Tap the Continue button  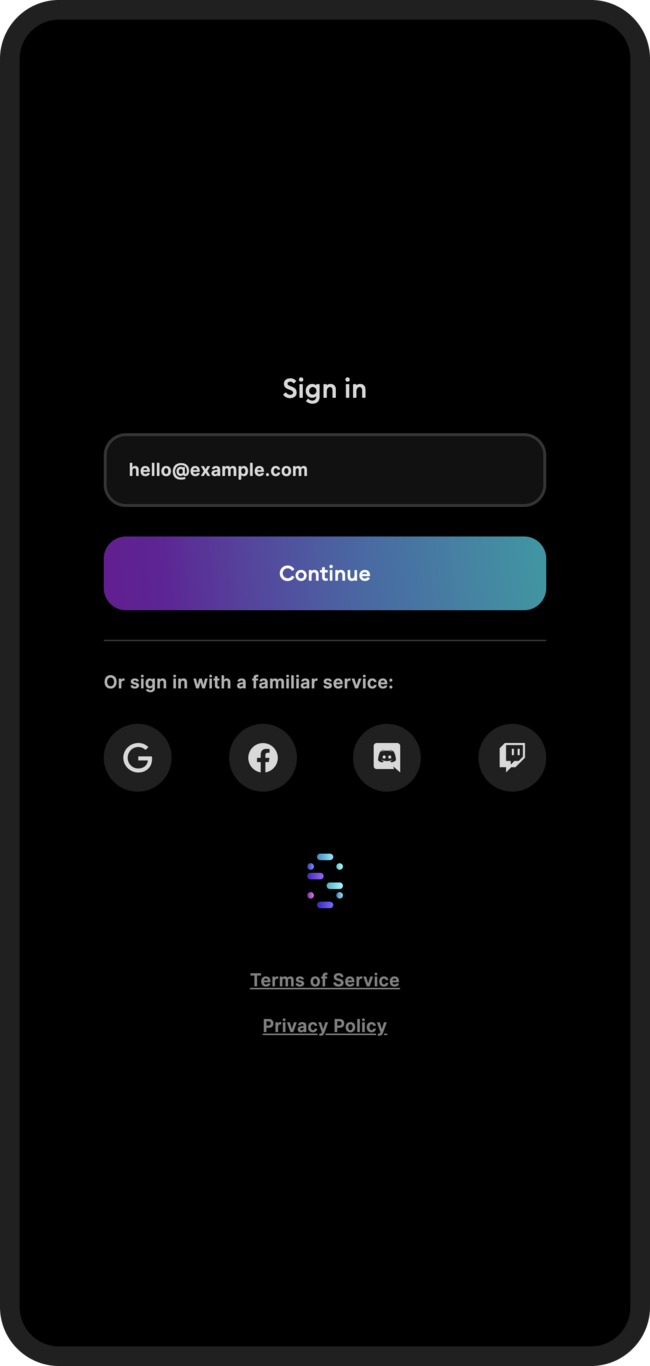[324, 573]
